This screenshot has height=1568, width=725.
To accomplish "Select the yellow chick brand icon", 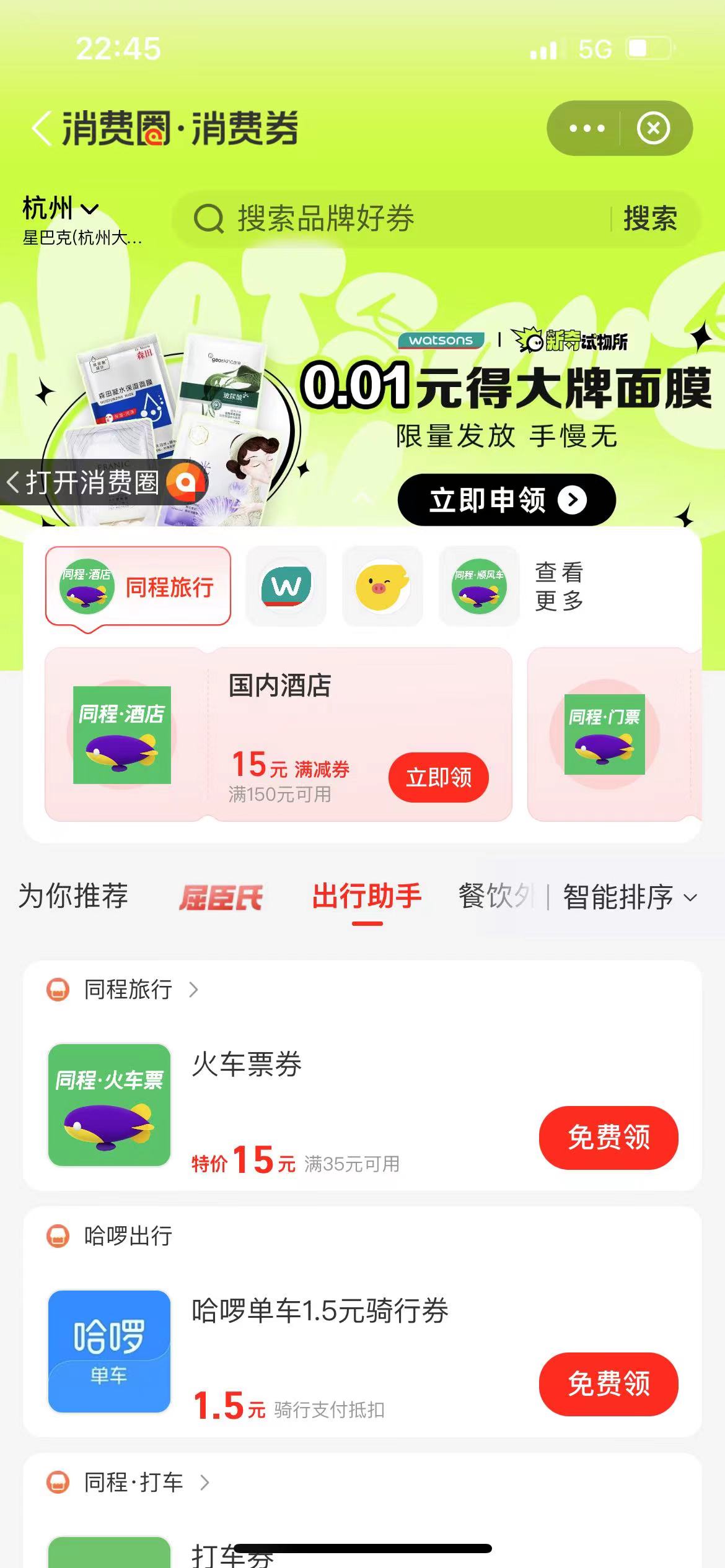I will click(382, 586).
